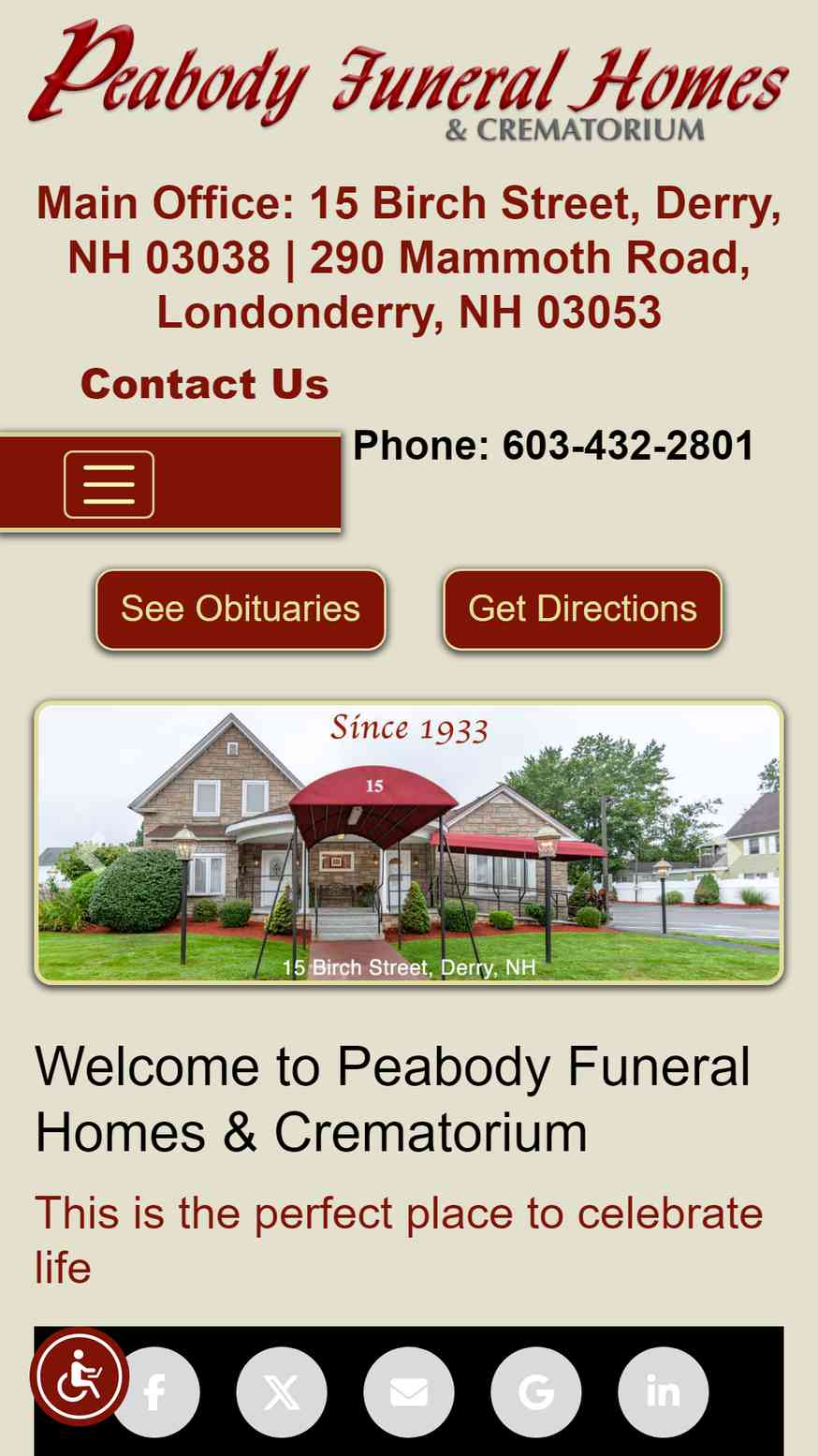This screenshot has height=1456, width=818.
Task: Tap the See Obituaries button
Action: 241,609
